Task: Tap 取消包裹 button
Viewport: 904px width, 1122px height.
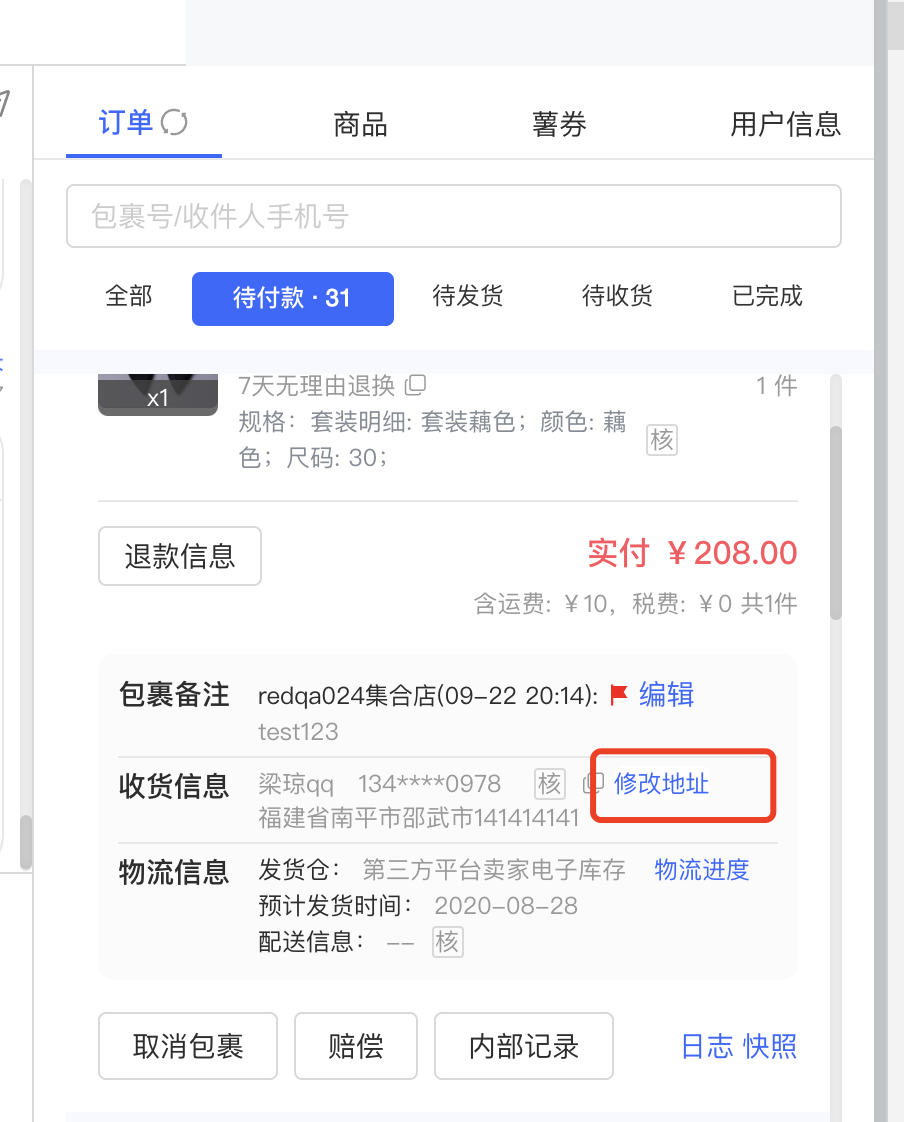Action: (188, 1046)
